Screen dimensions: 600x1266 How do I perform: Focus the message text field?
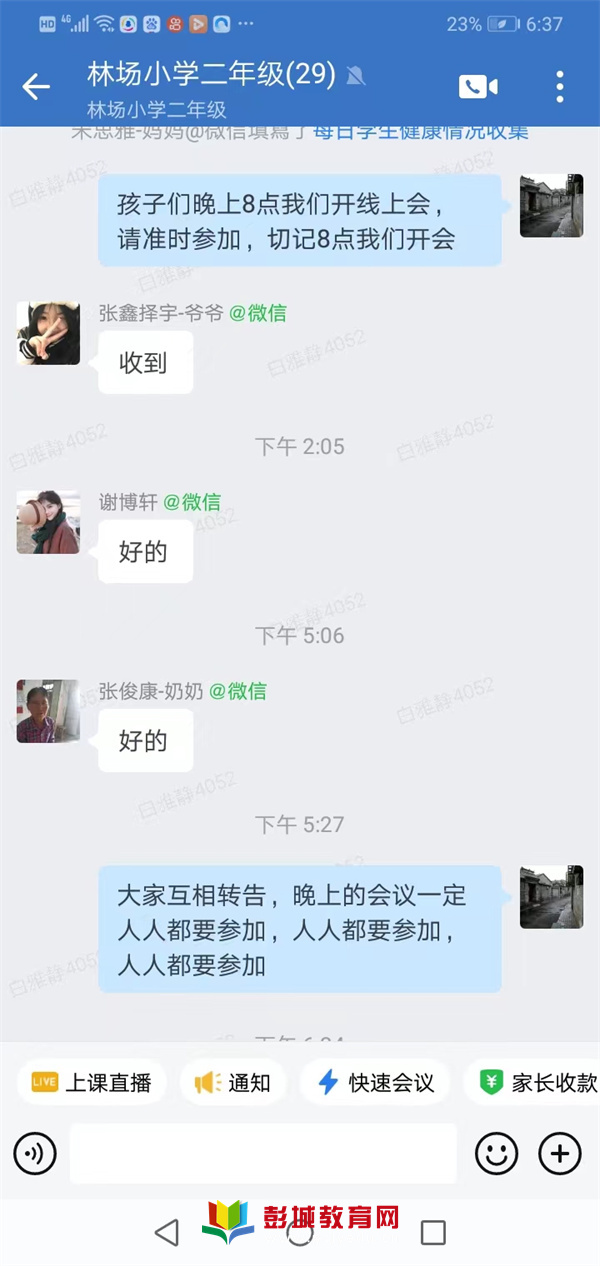point(263,1154)
